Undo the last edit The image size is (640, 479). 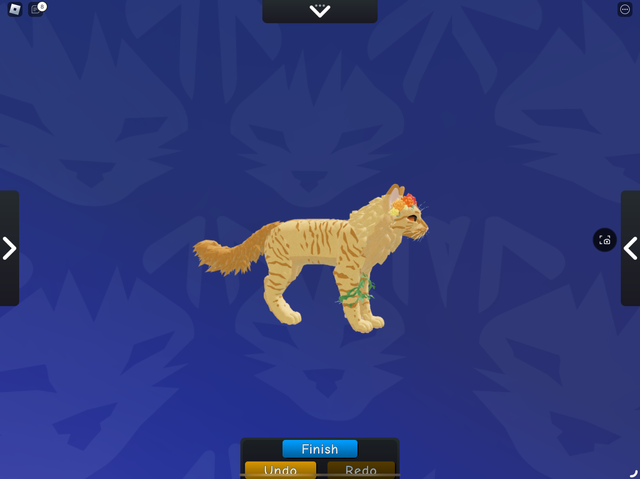click(280, 470)
